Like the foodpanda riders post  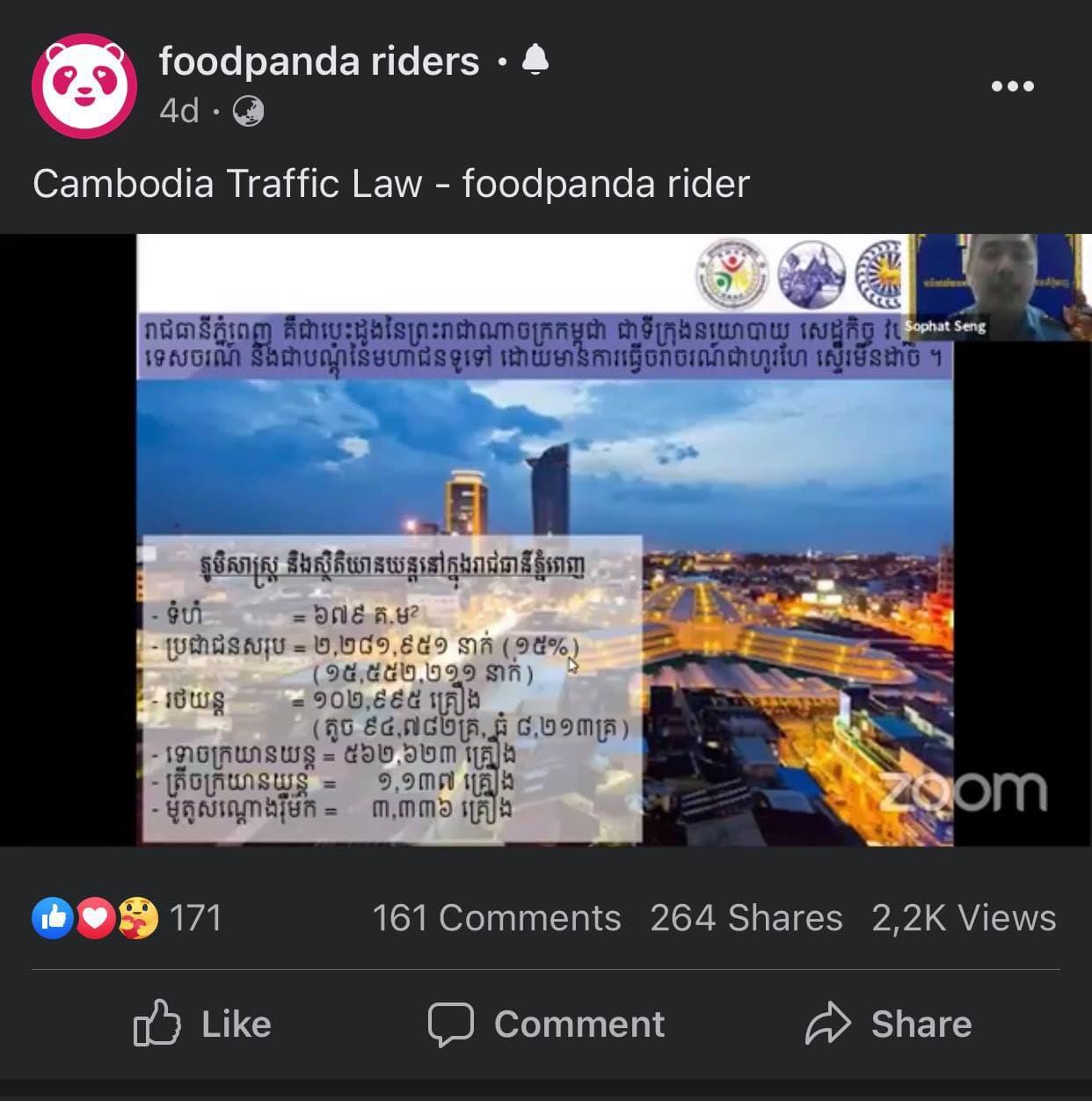point(202,1024)
